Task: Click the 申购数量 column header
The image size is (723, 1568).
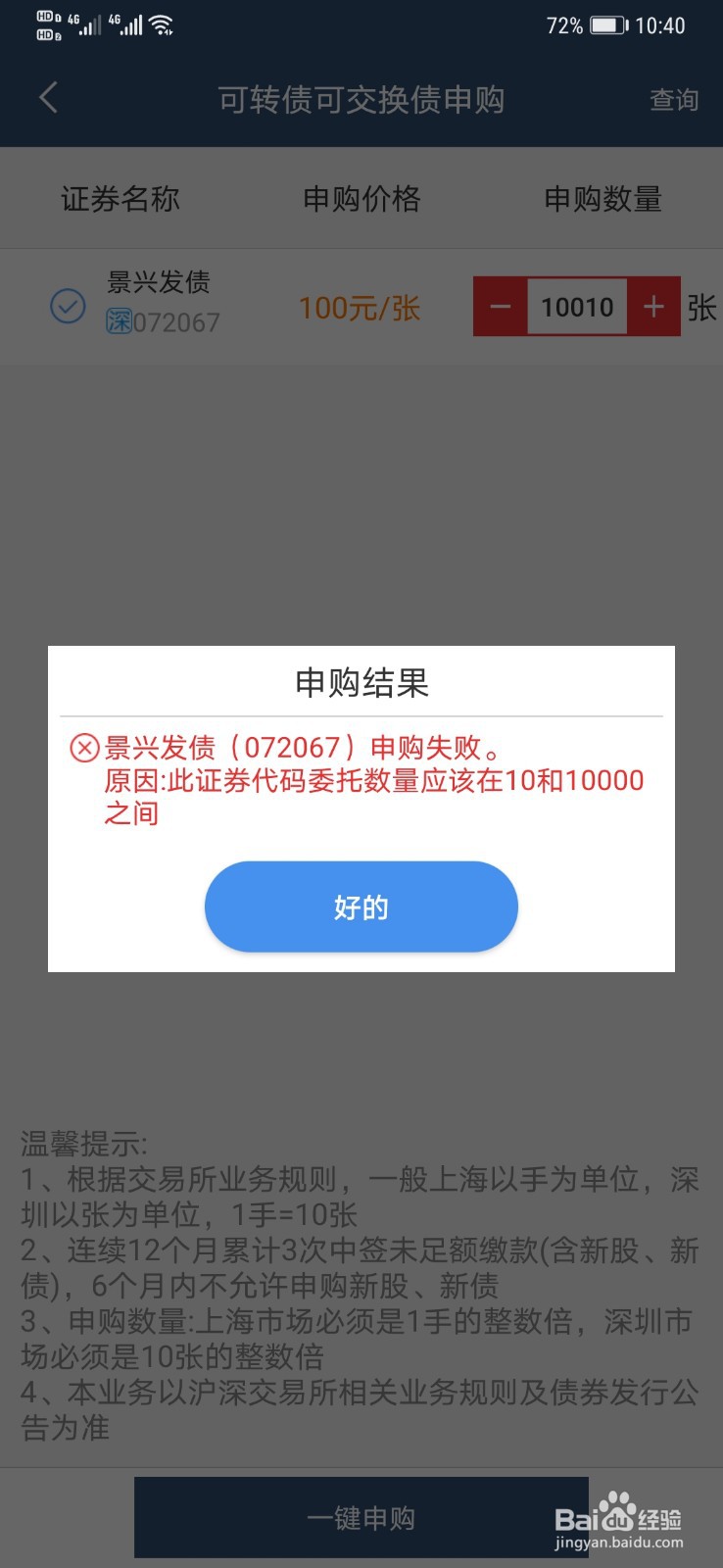Action: click(x=604, y=198)
